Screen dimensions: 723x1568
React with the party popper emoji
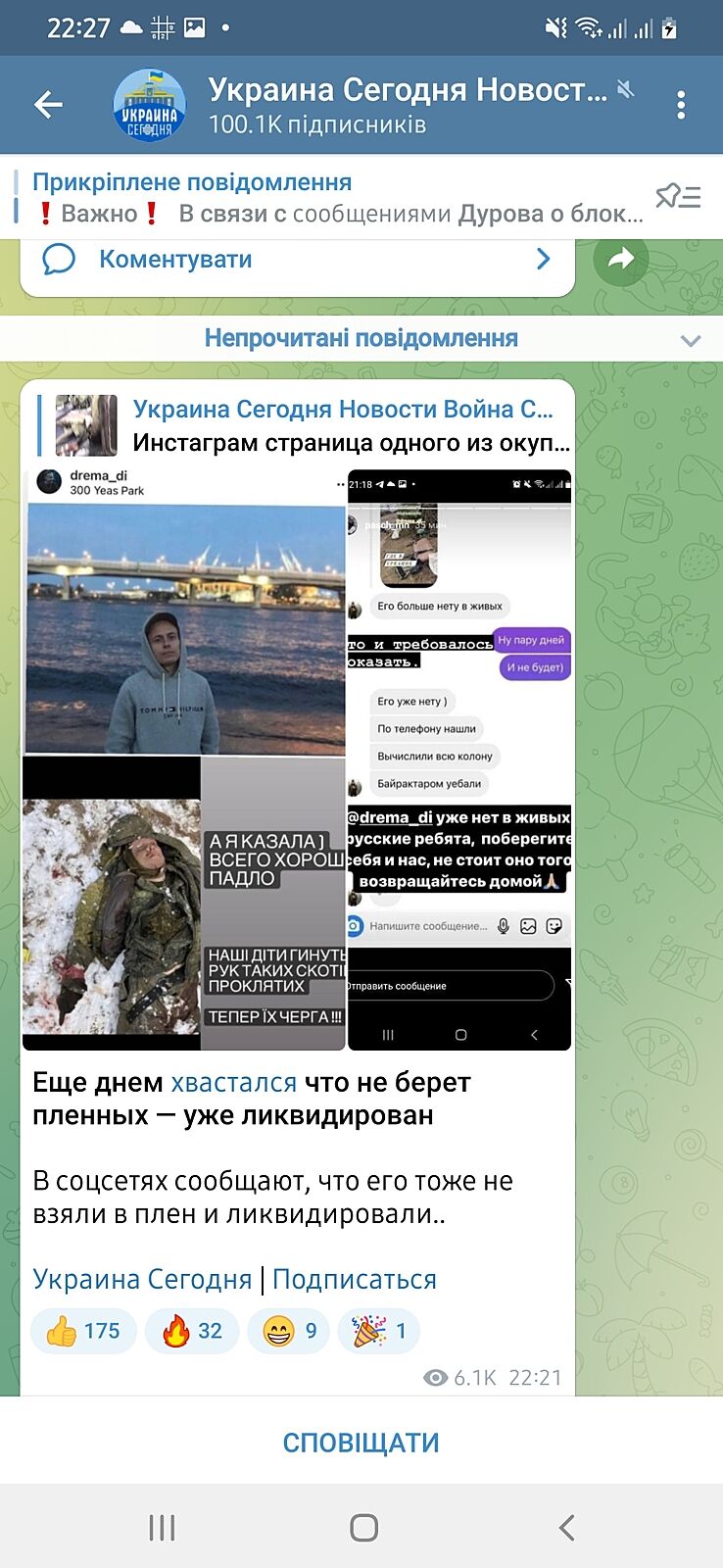click(x=379, y=1331)
